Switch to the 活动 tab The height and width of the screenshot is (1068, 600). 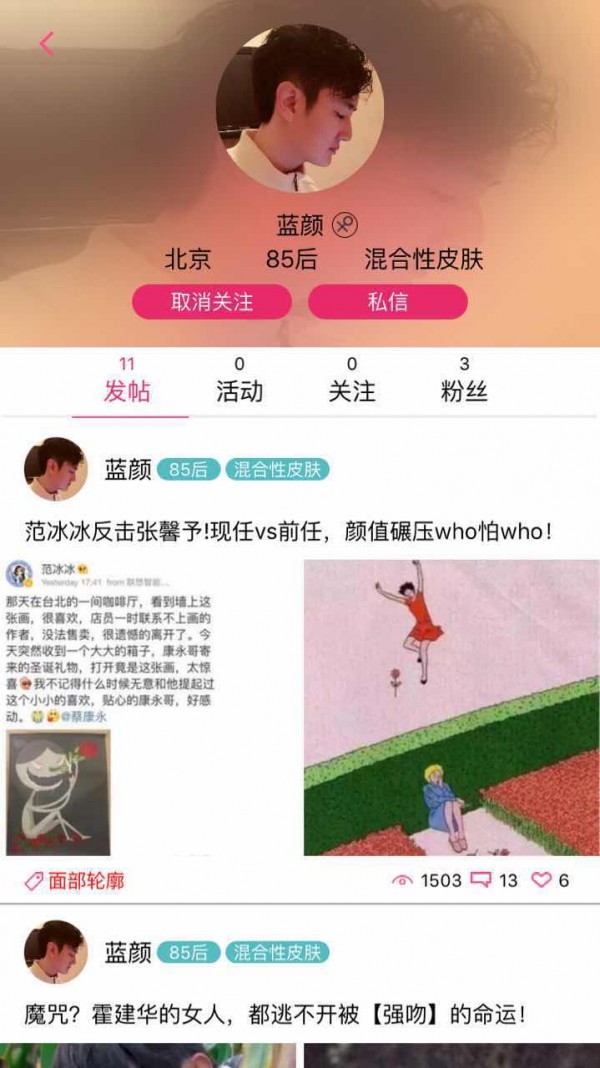coord(239,381)
